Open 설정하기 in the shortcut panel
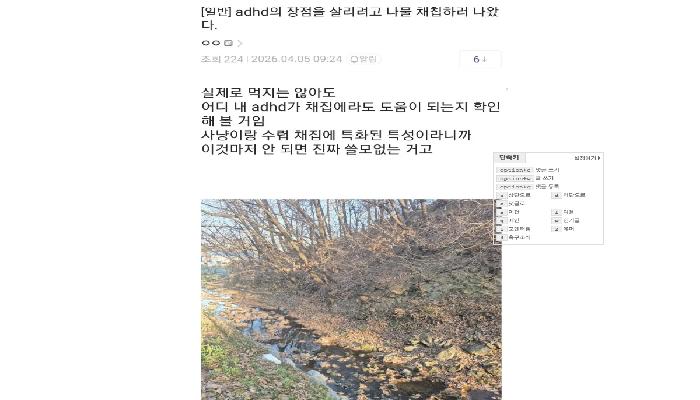Image resolution: width=700 pixels, height=400 pixels. tap(586, 158)
